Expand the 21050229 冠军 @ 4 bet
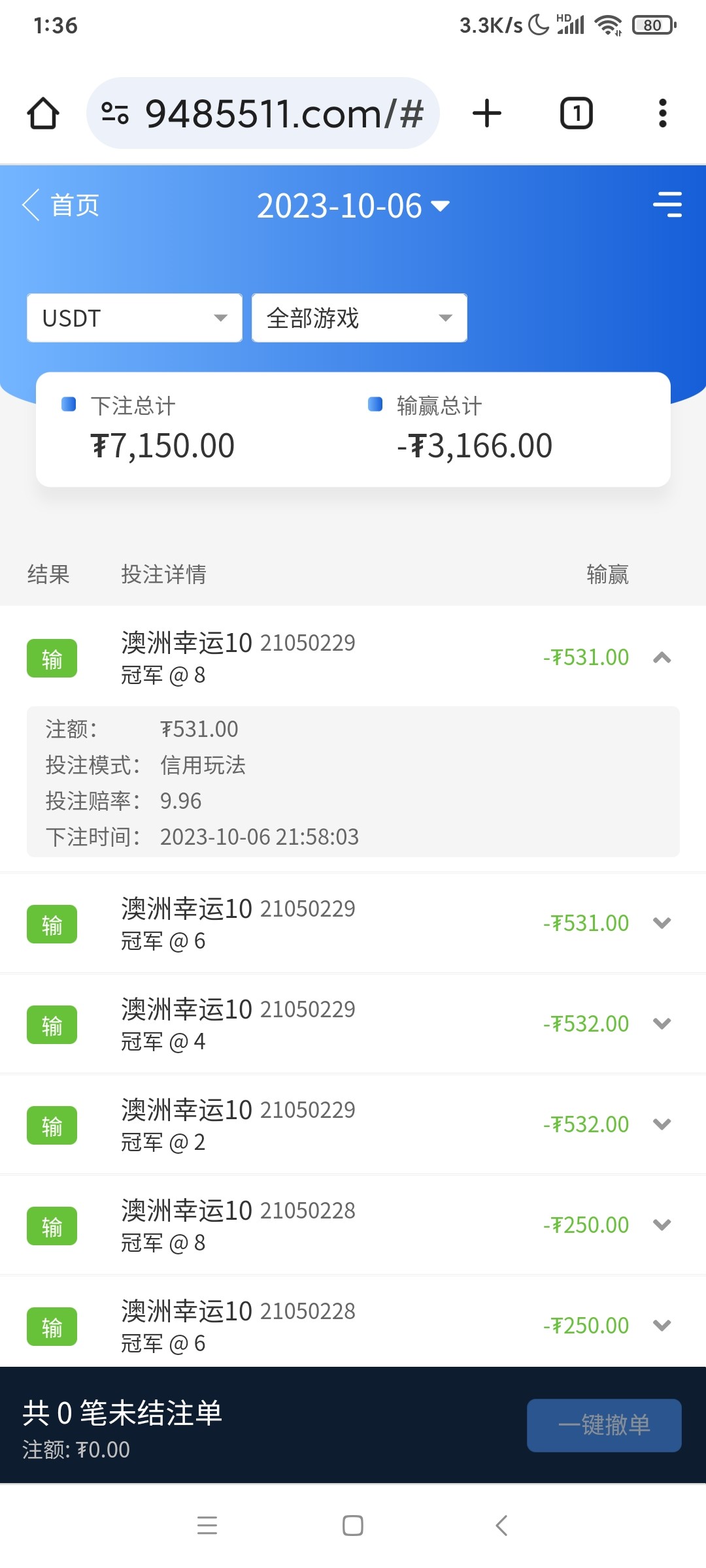This screenshot has width=706, height=1568. (x=662, y=1024)
